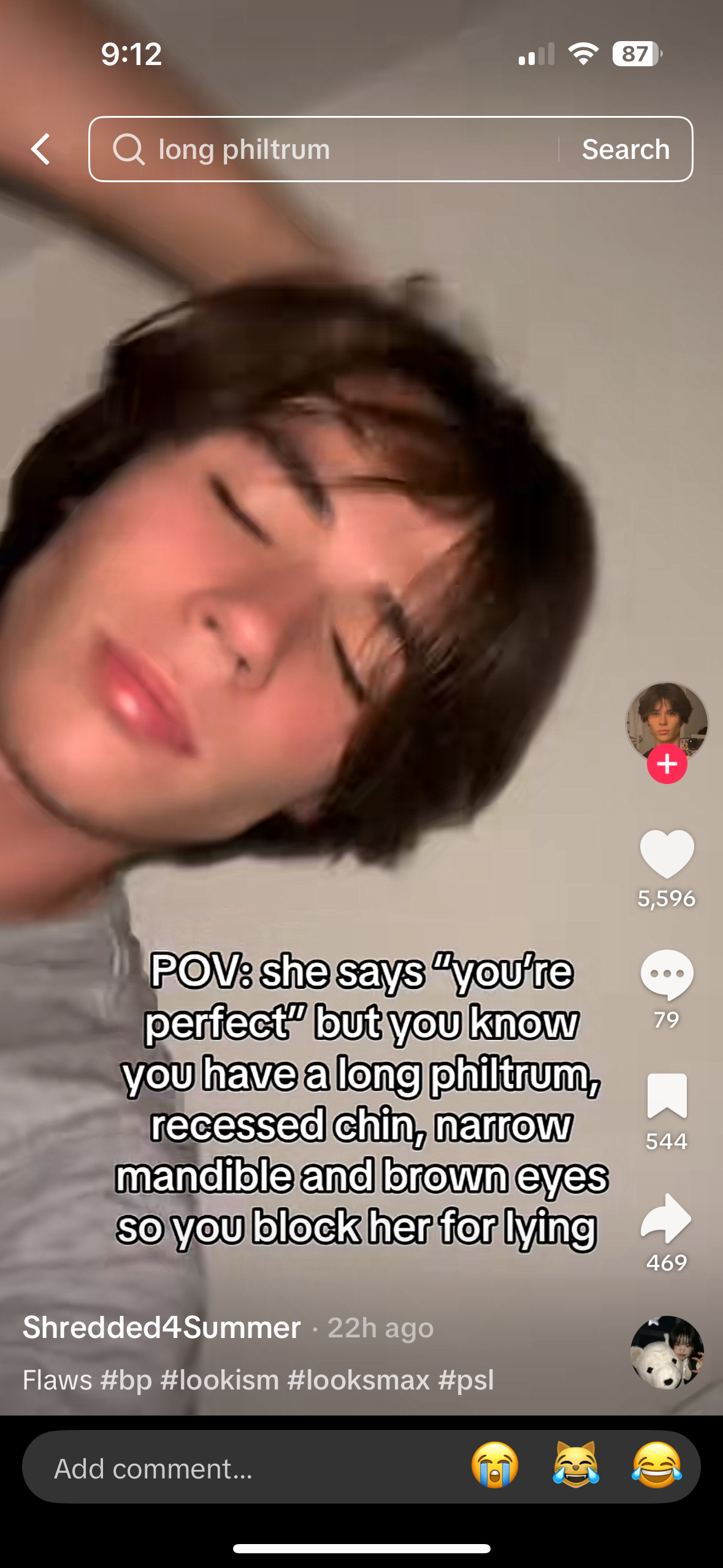
Task: Open the creator's profile picture
Action: (667, 722)
